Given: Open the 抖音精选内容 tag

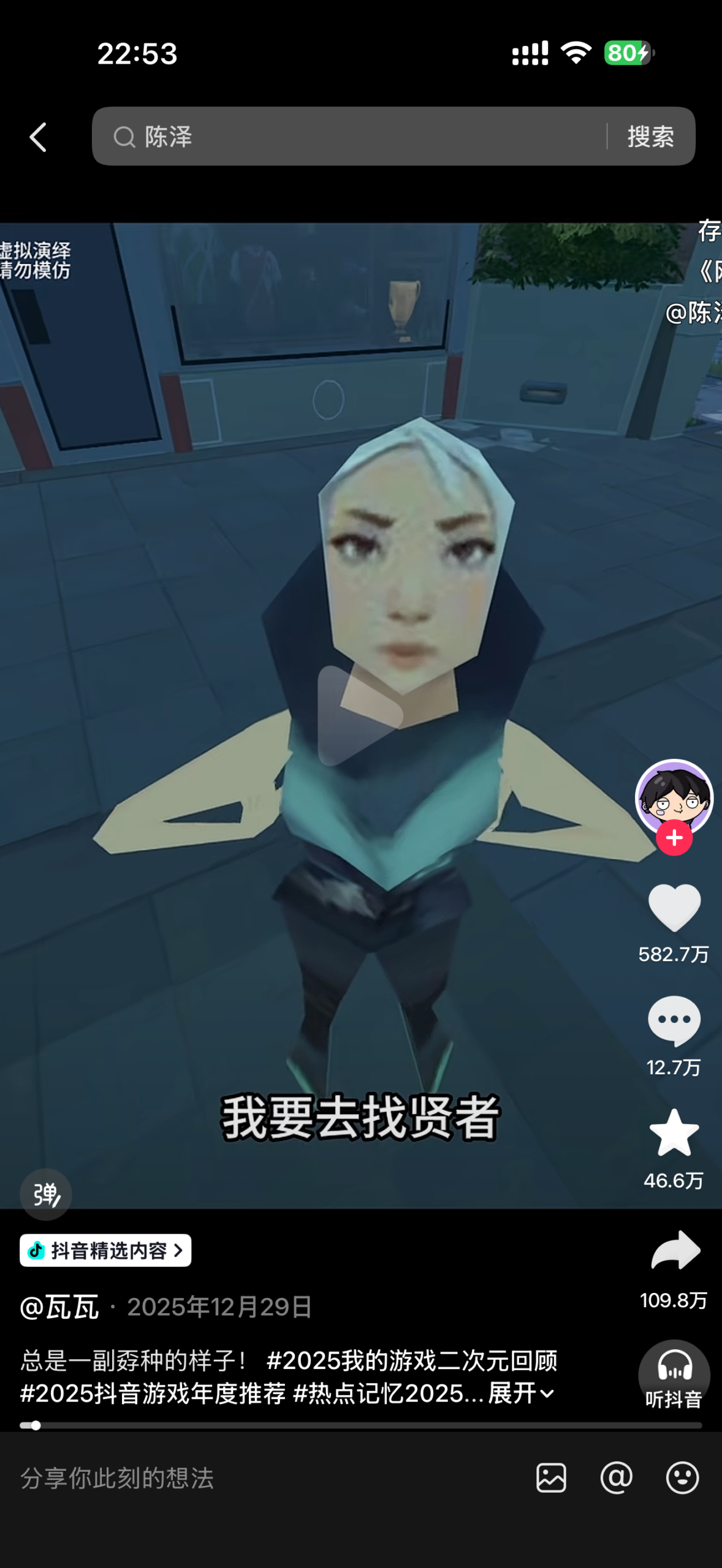Looking at the screenshot, I should pyautogui.click(x=105, y=1250).
